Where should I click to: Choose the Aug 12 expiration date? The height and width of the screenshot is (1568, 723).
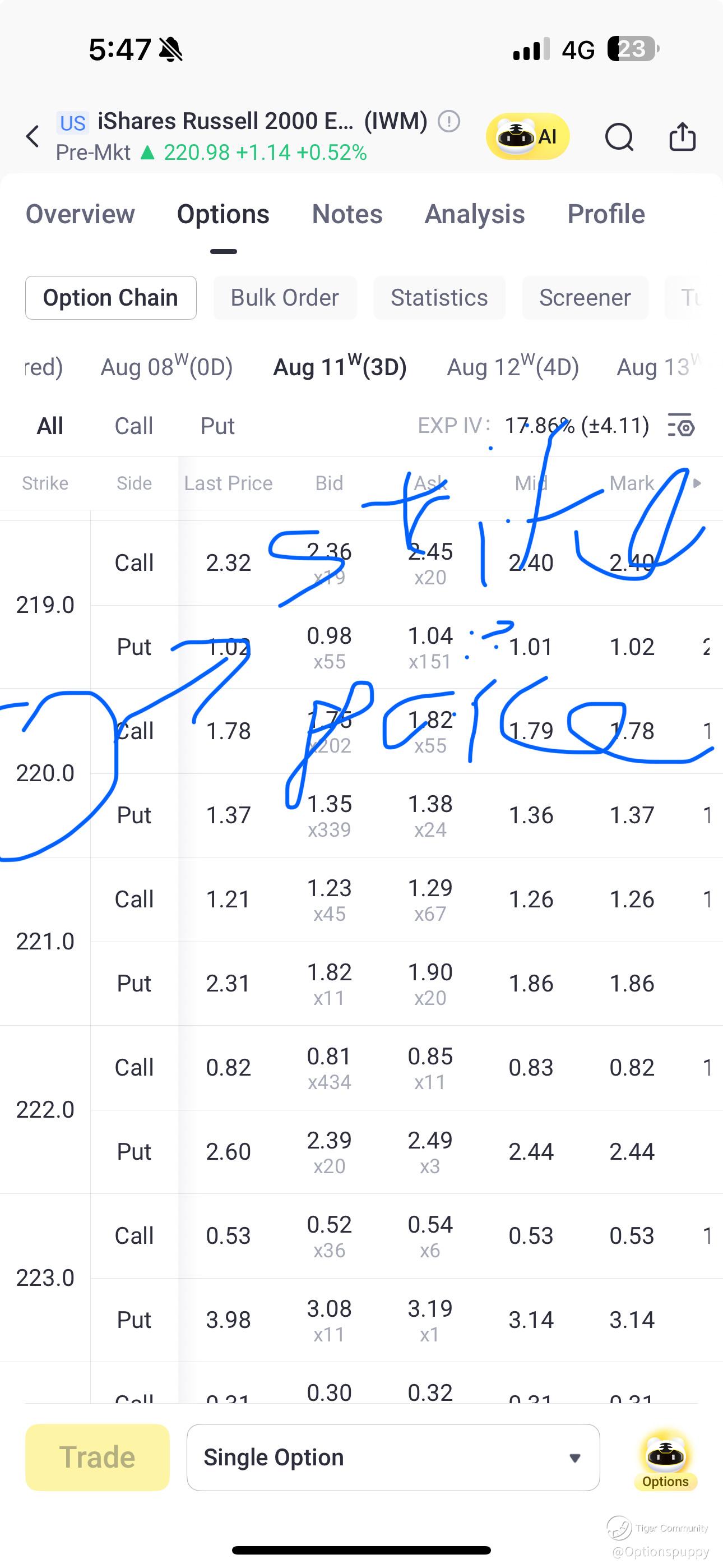(x=512, y=367)
